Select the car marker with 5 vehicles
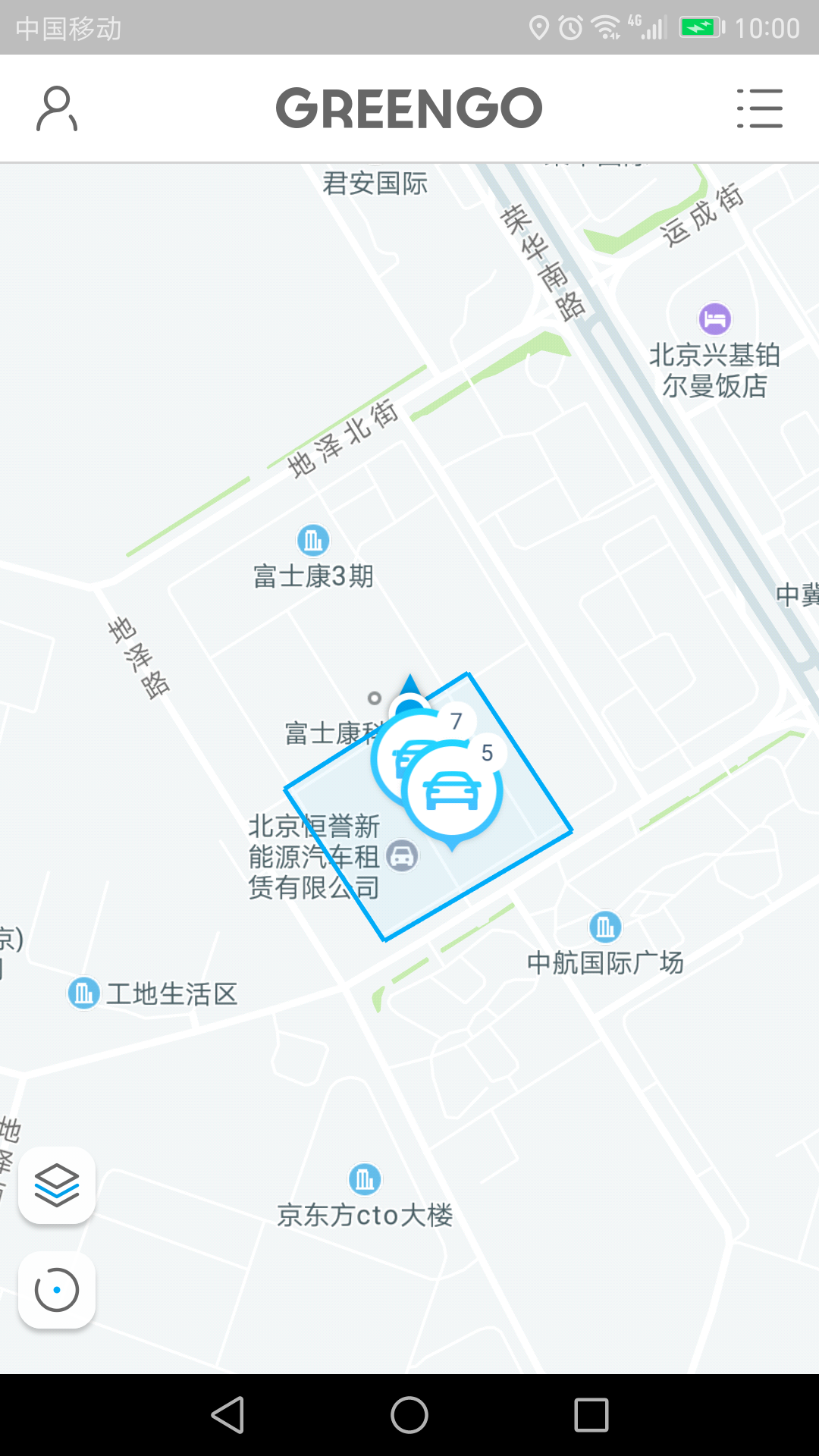Screen dimensions: 819x1456 pos(453,792)
